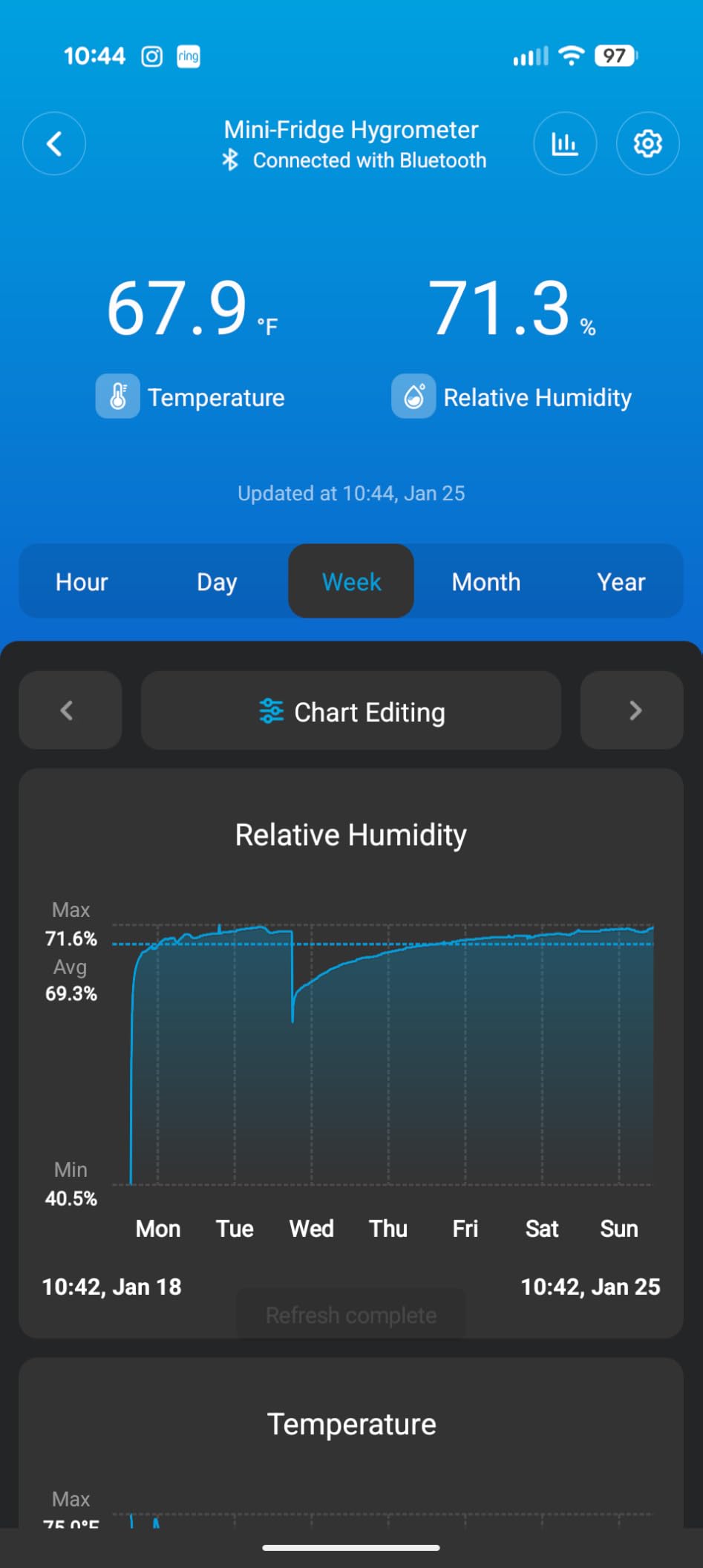Tap the Chart Editing sliders icon
The height and width of the screenshot is (1568, 703).
coord(271,710)
